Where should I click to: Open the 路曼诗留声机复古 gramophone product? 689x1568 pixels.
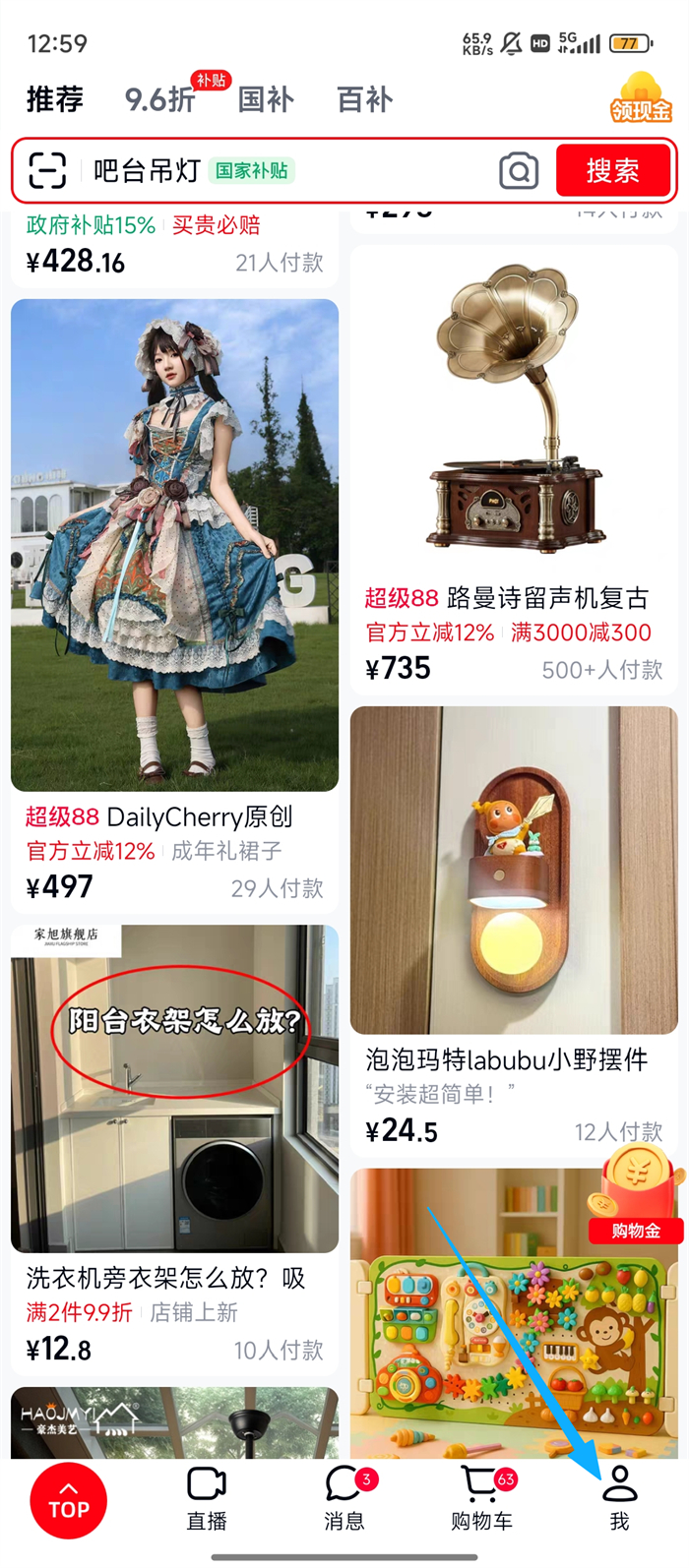tap(514, 413)
